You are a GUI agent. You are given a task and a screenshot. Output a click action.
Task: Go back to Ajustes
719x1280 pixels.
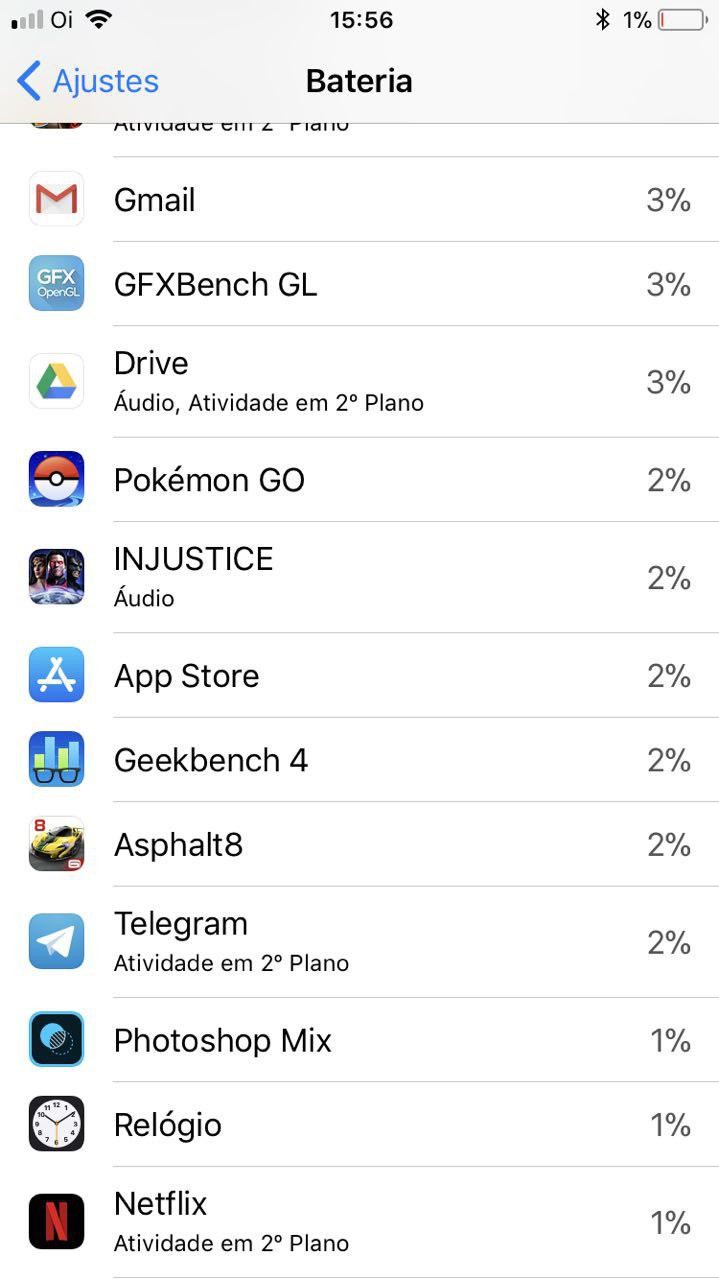point(88,81)
